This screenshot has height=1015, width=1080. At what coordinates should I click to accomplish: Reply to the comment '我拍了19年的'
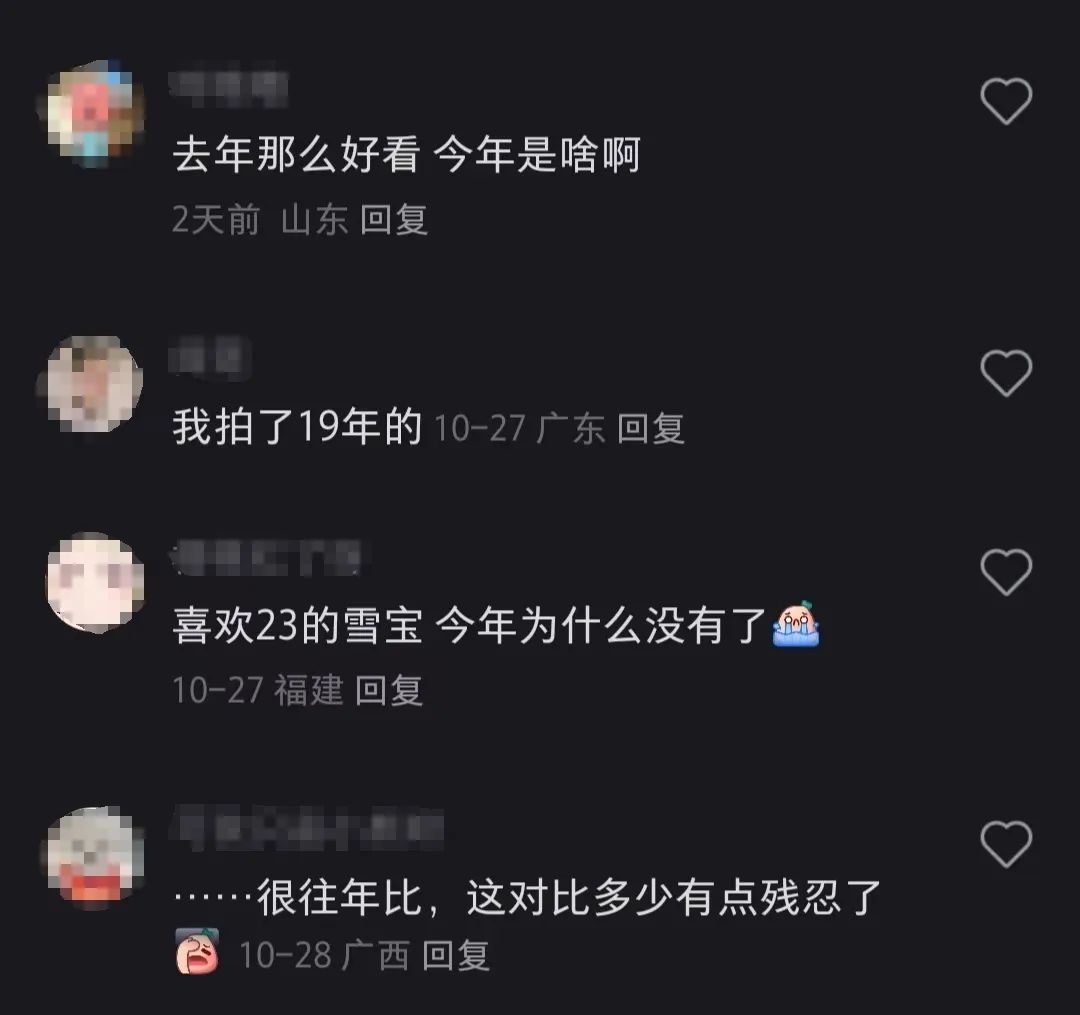click(x=650, y=429)
